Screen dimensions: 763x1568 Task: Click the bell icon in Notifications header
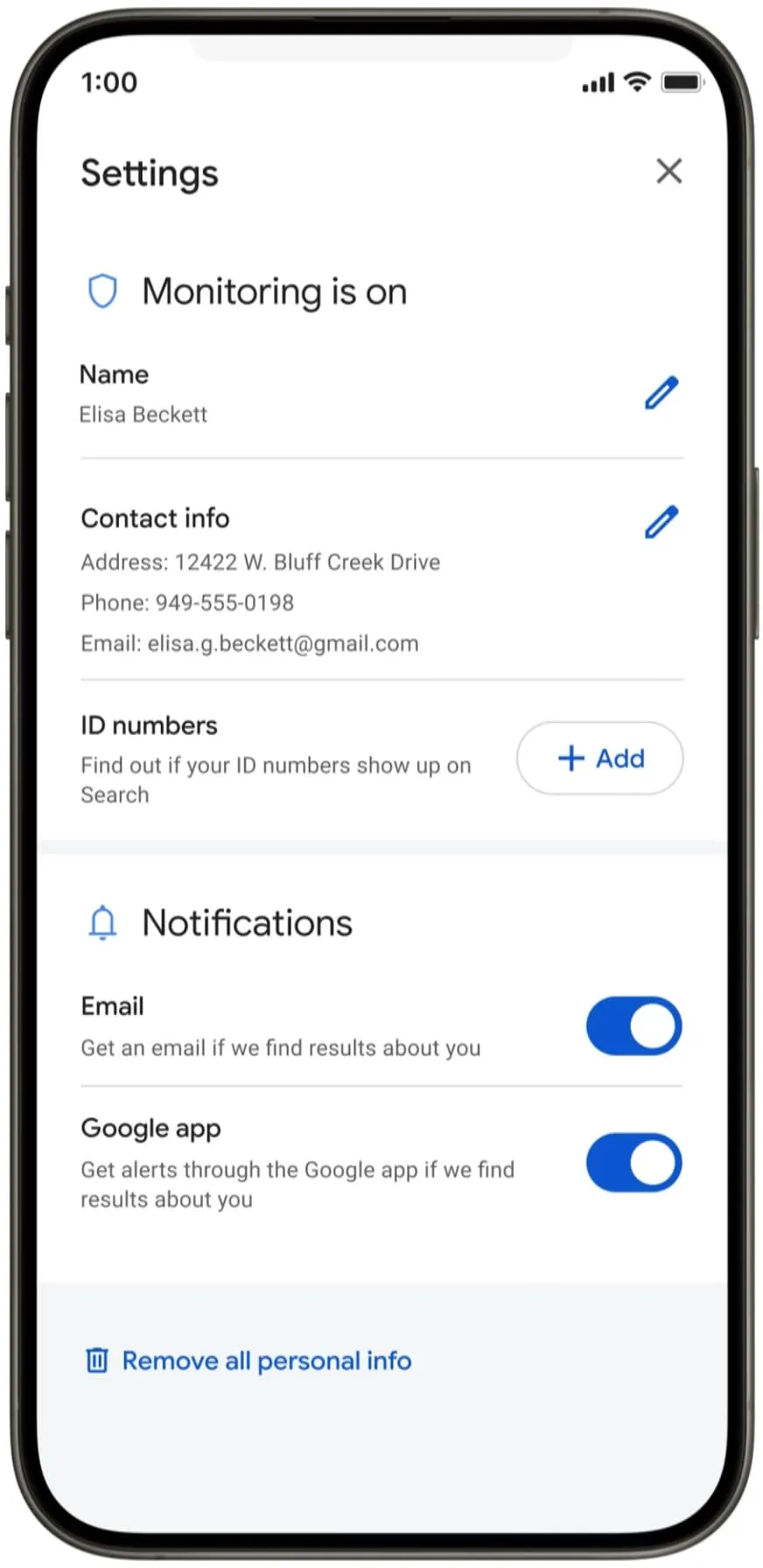[102, 921]
